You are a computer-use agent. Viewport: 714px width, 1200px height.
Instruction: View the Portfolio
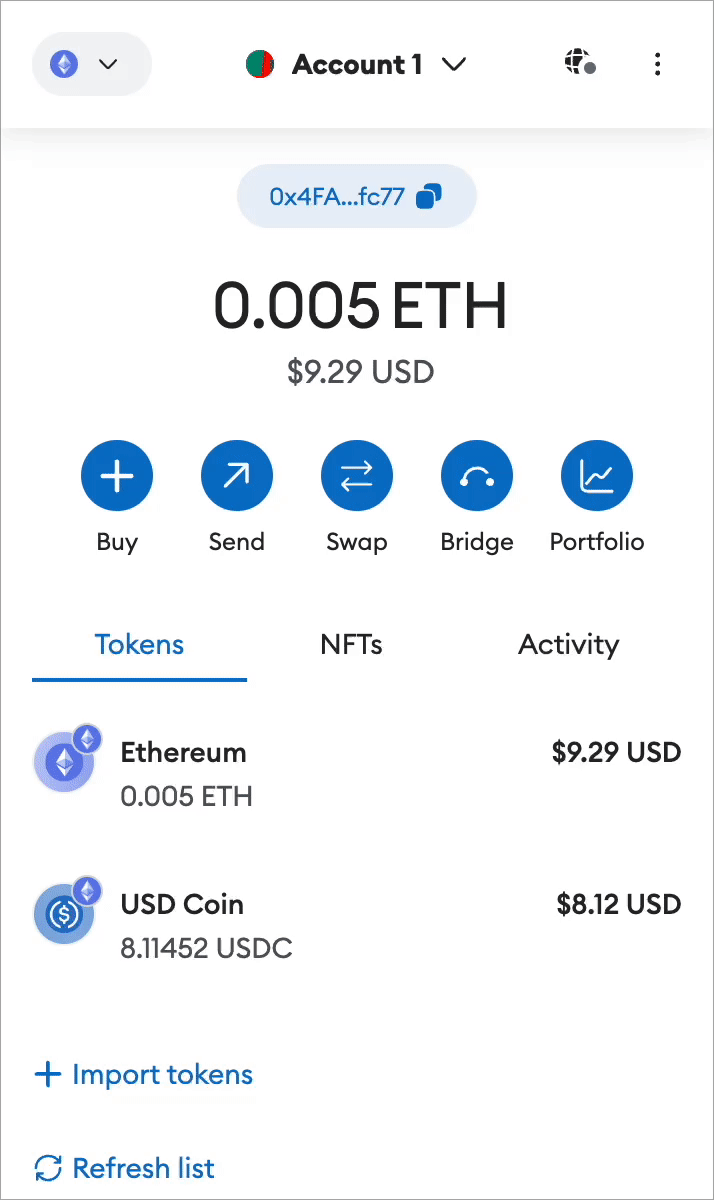597,477
